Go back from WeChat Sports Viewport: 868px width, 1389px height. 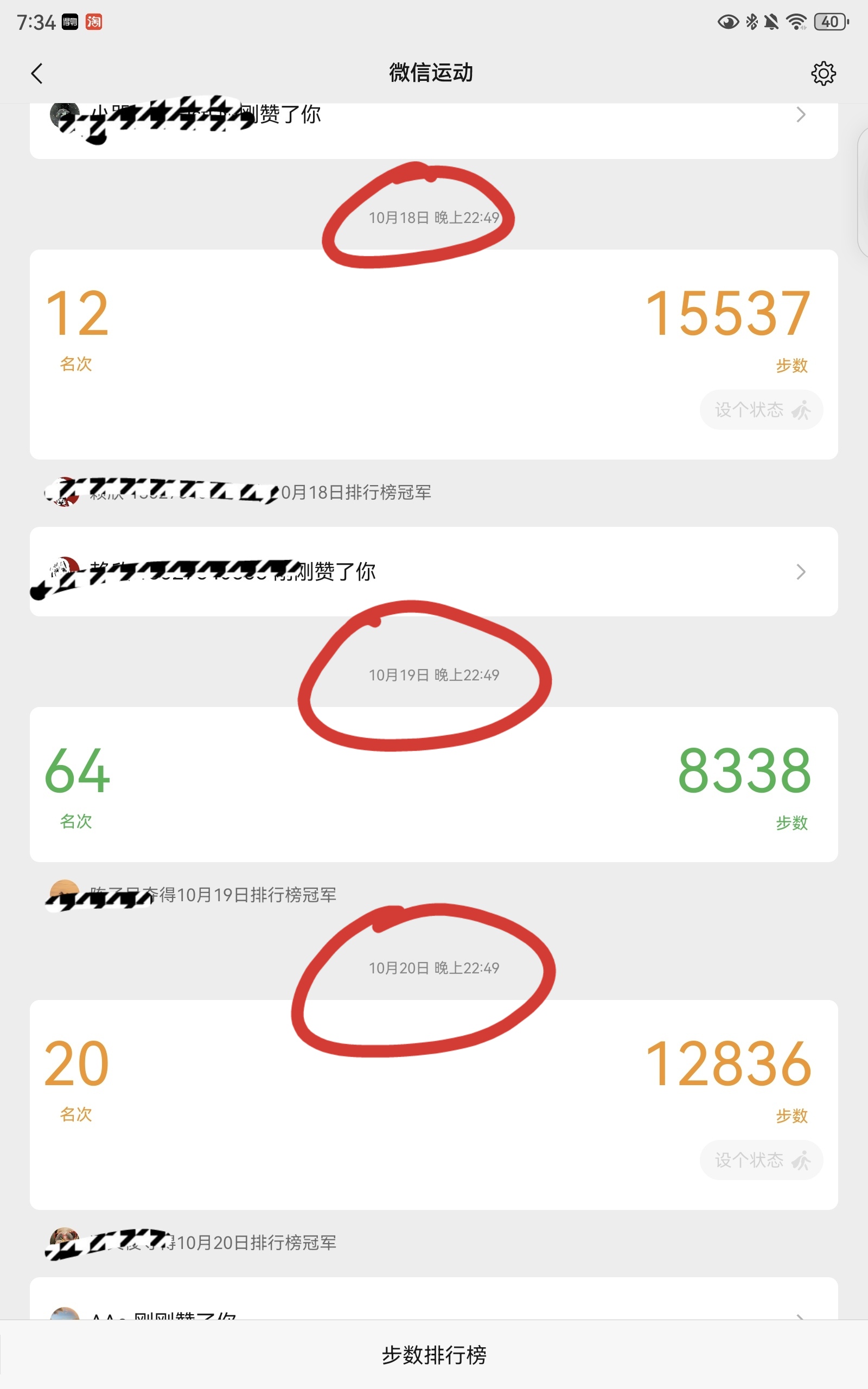click(x=37, y=73)
